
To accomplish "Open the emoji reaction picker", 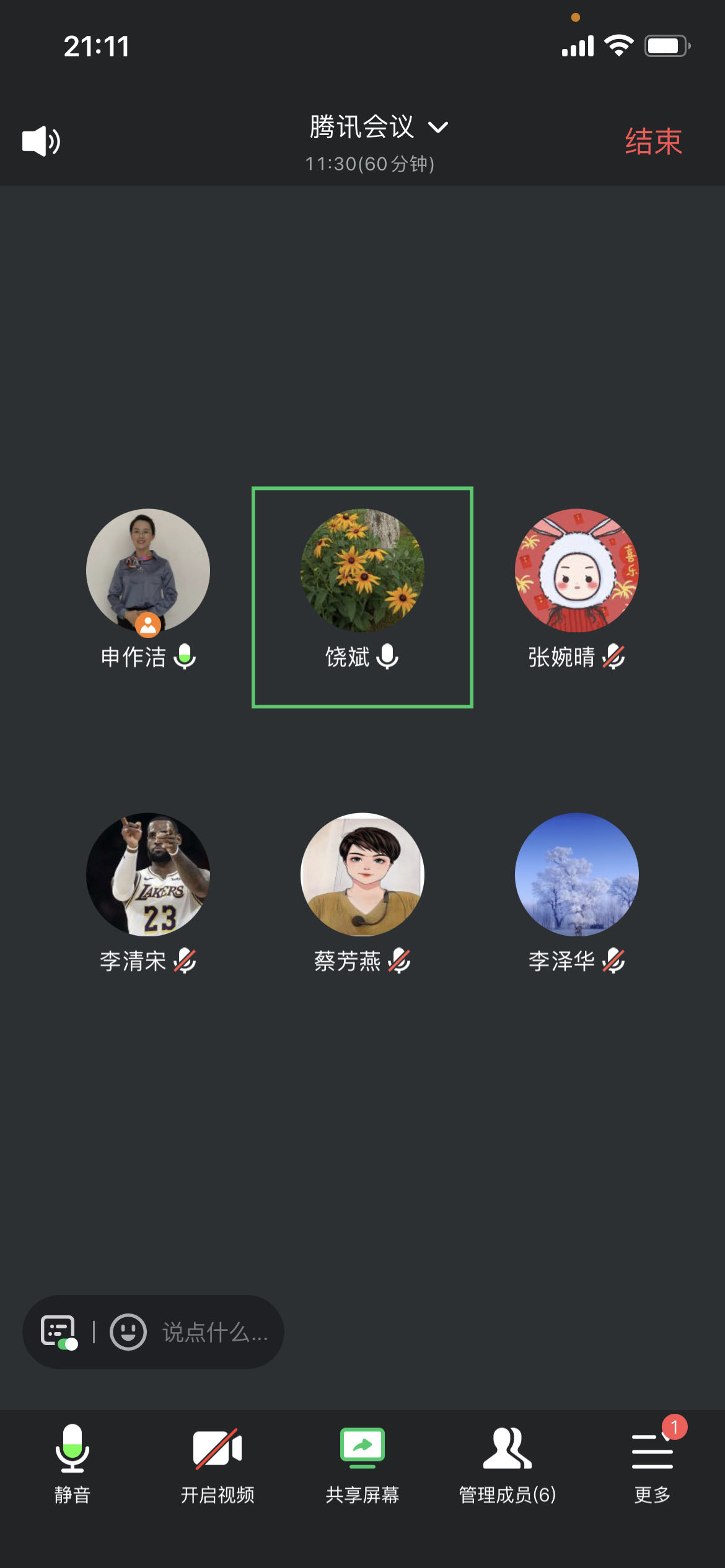I will pyautogui.click(x=128, y=1331).
